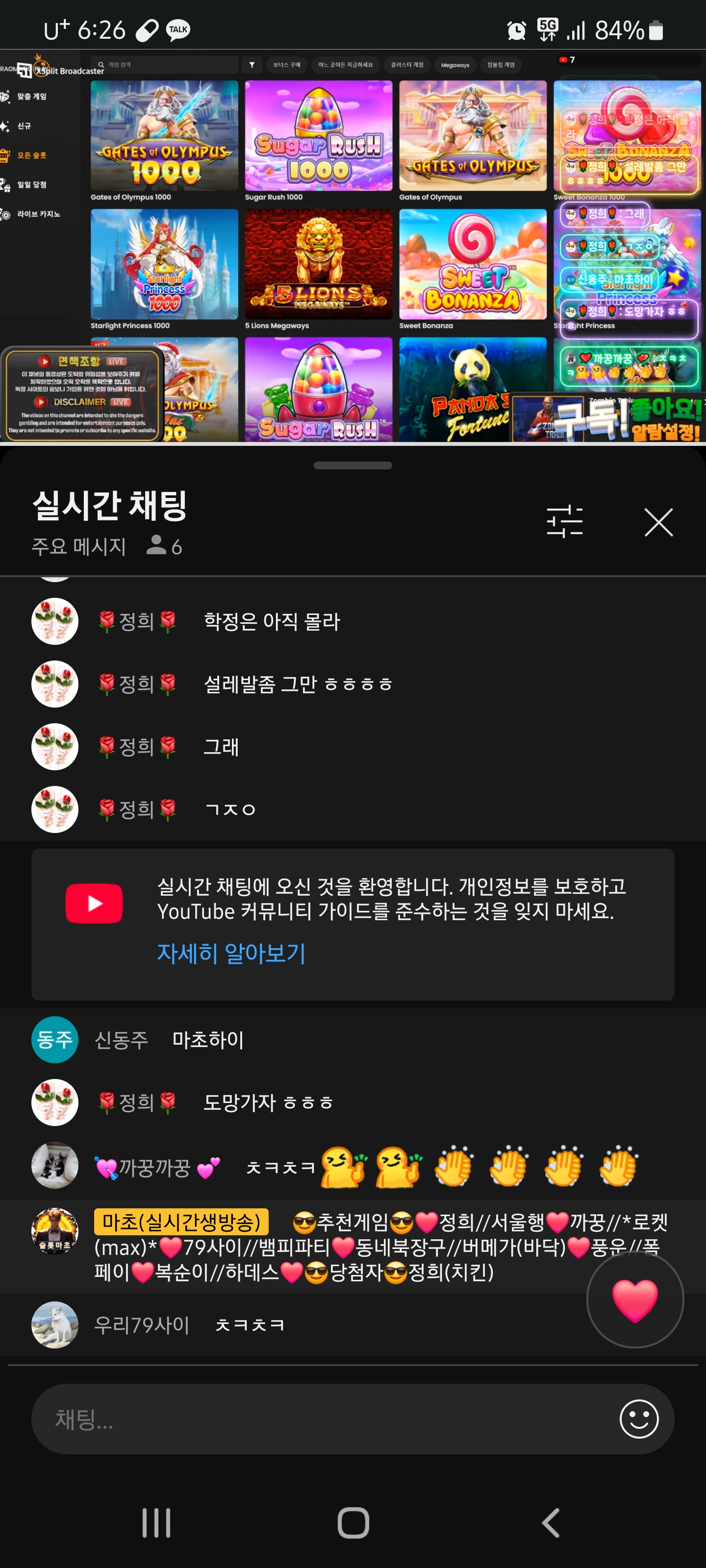
Task: Open the pinned 마초(실시간생방송) message
Action: point(353,1247)
